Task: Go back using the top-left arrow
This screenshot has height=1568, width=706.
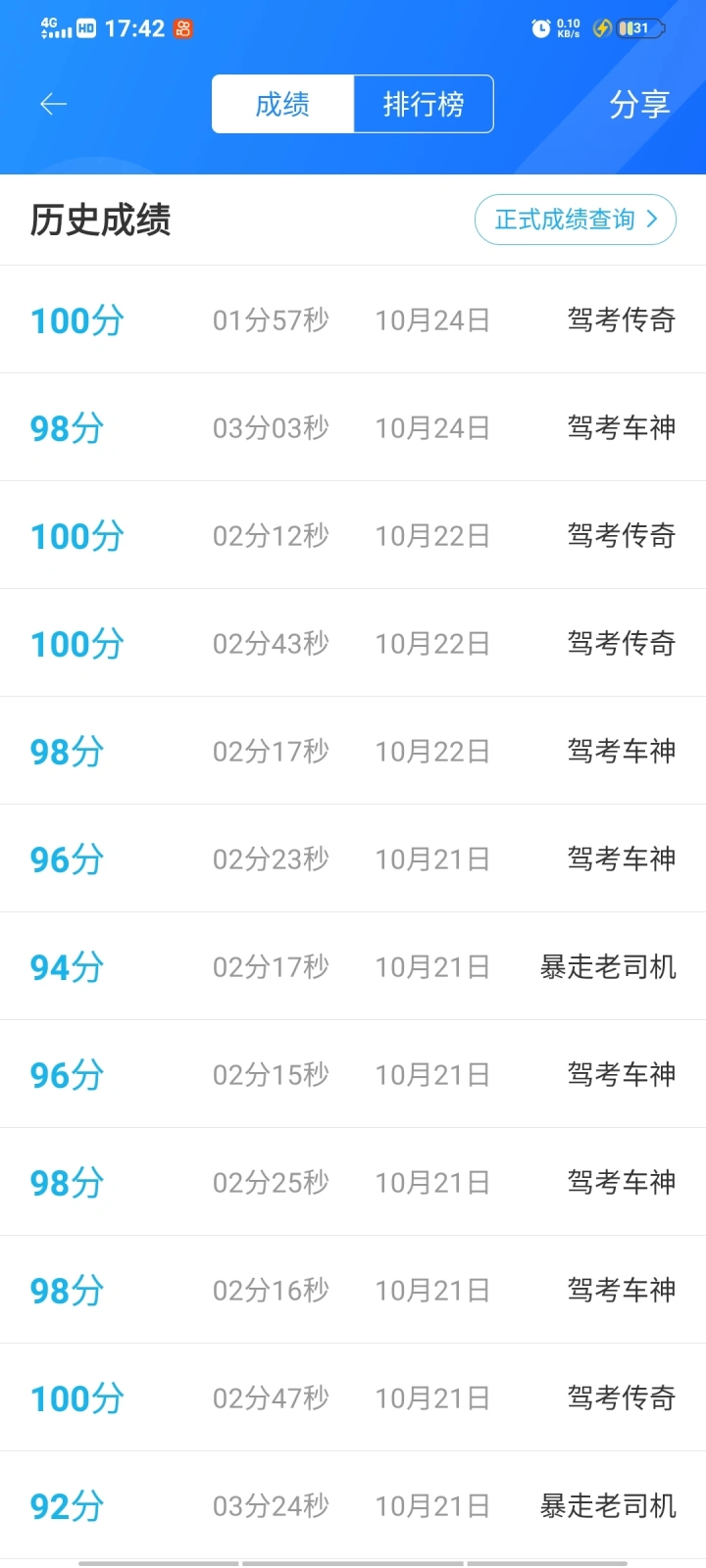Action: pyautogui.click(x=53, y=104)
